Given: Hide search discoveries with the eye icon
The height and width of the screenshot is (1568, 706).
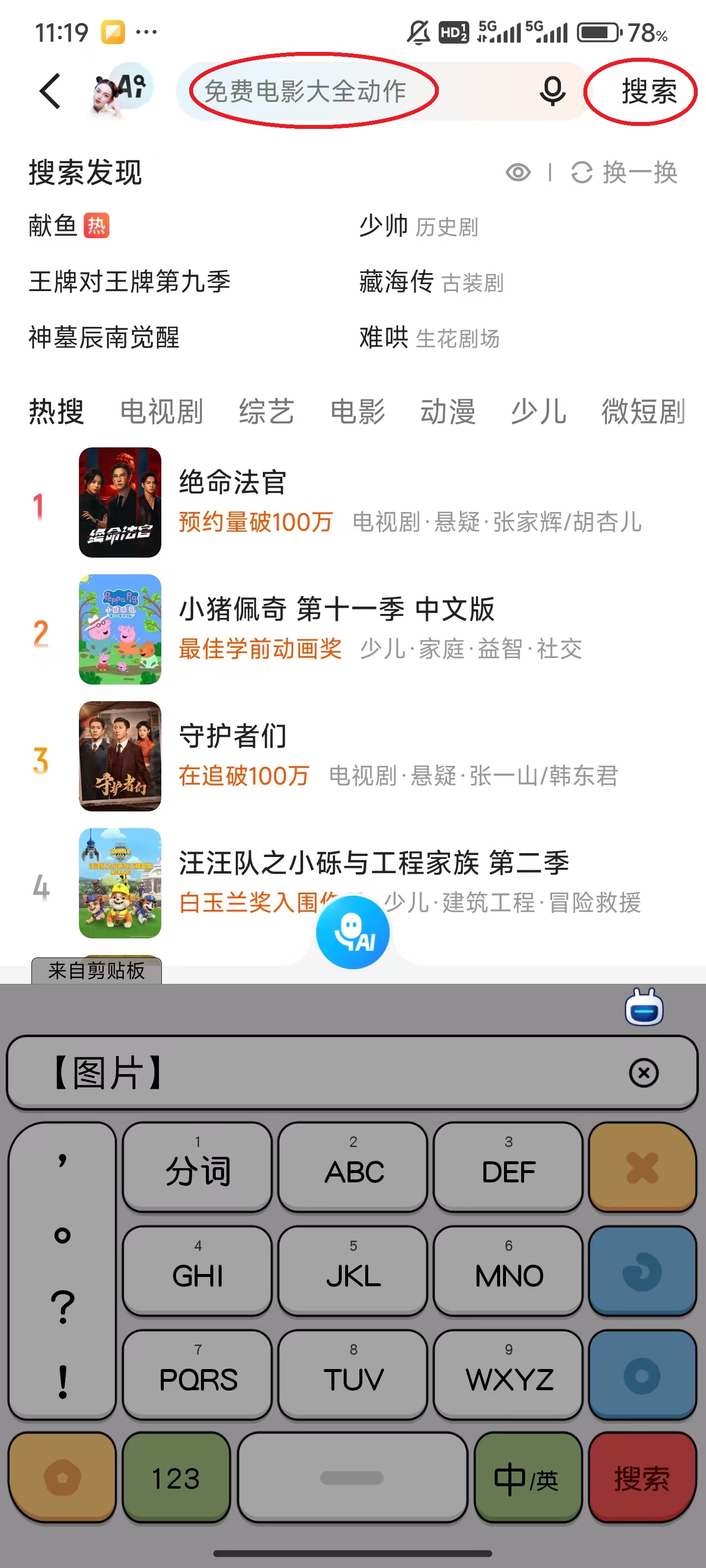Looking at the screenshot, I should point(518,173).
